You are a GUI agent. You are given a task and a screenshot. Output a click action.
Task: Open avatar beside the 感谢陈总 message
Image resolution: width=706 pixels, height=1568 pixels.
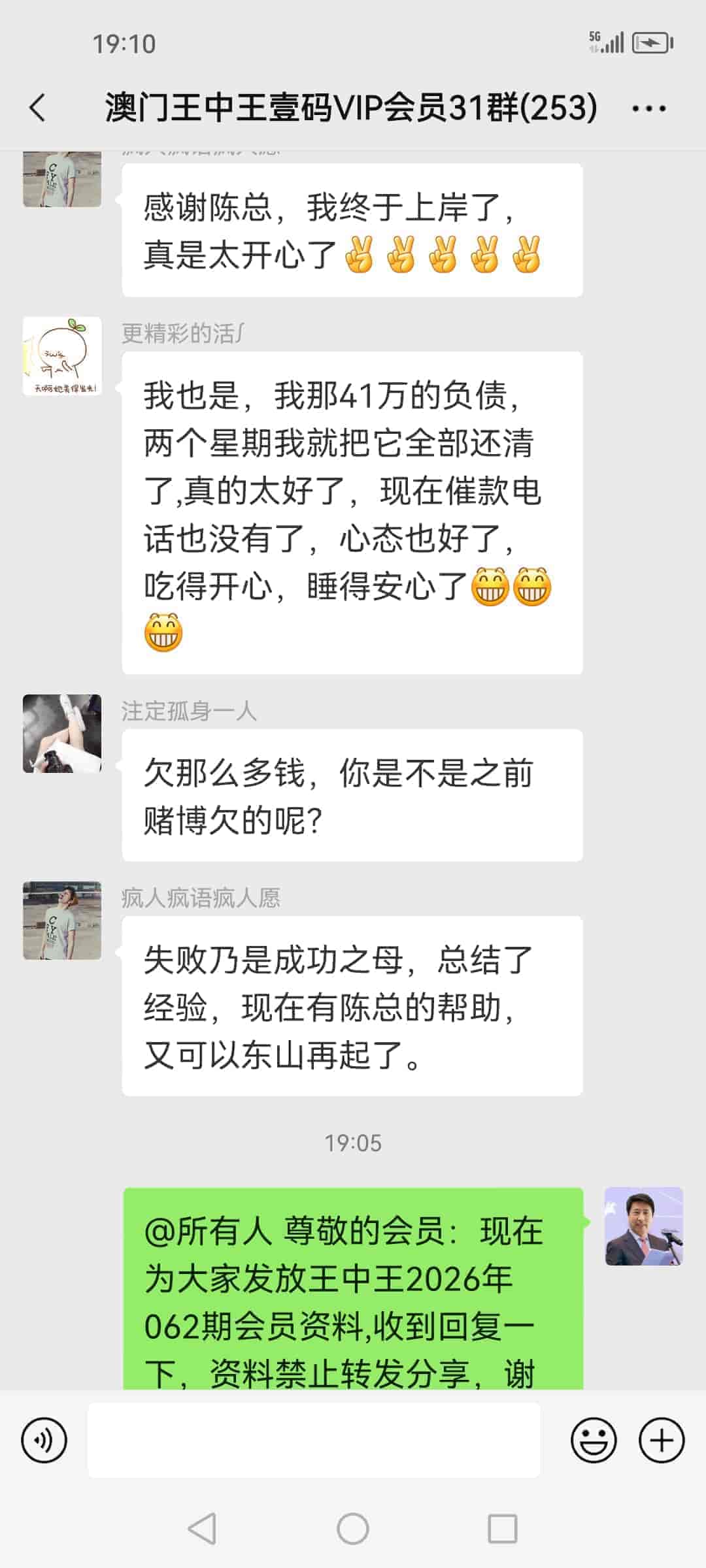point(62,180)
